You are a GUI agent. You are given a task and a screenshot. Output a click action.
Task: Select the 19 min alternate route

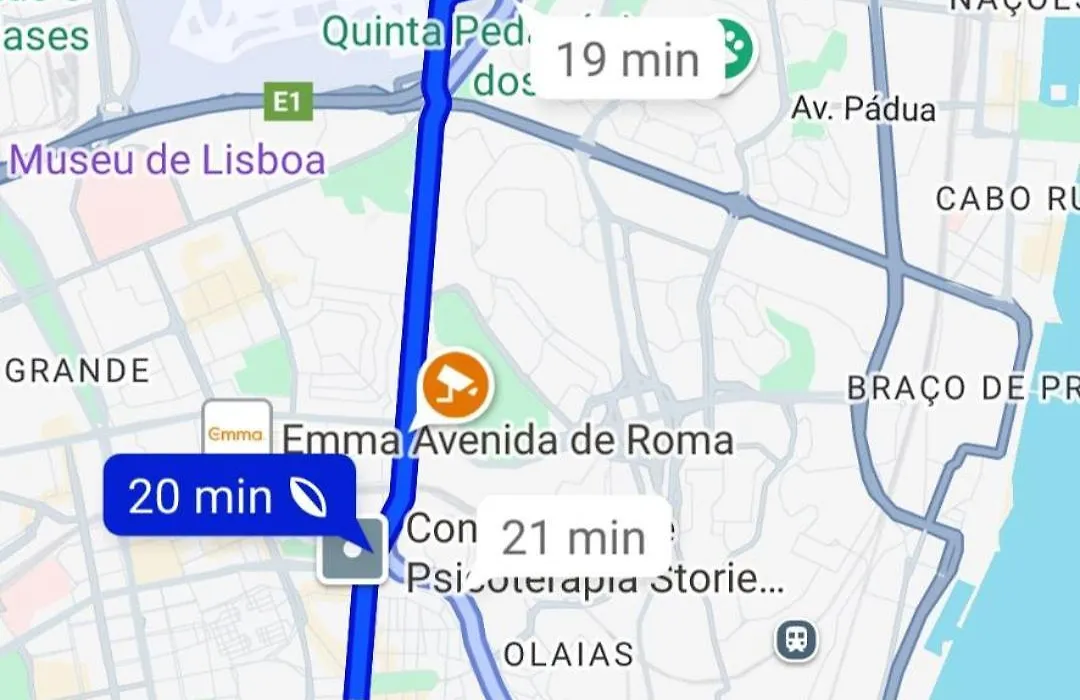coord(627,60)
